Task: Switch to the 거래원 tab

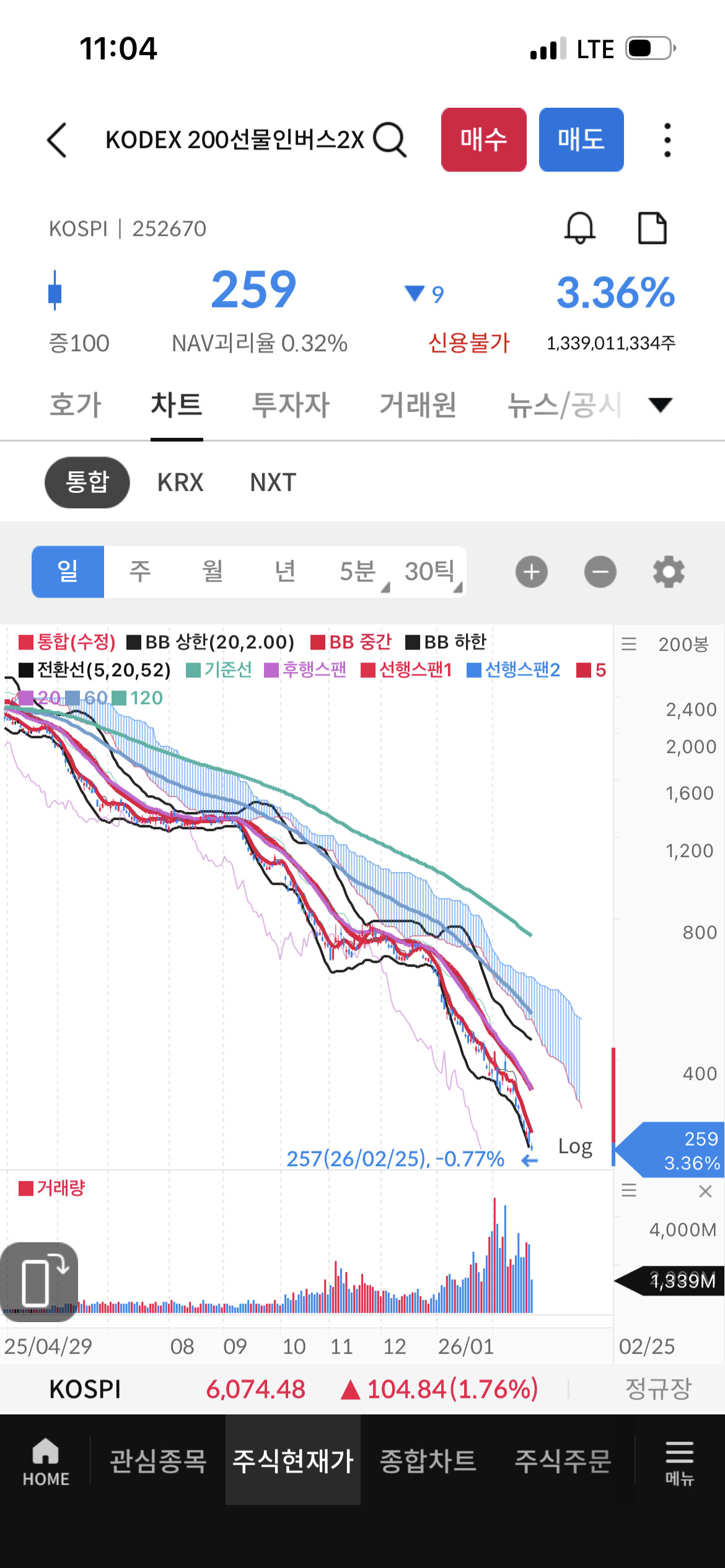Action: 418,405
